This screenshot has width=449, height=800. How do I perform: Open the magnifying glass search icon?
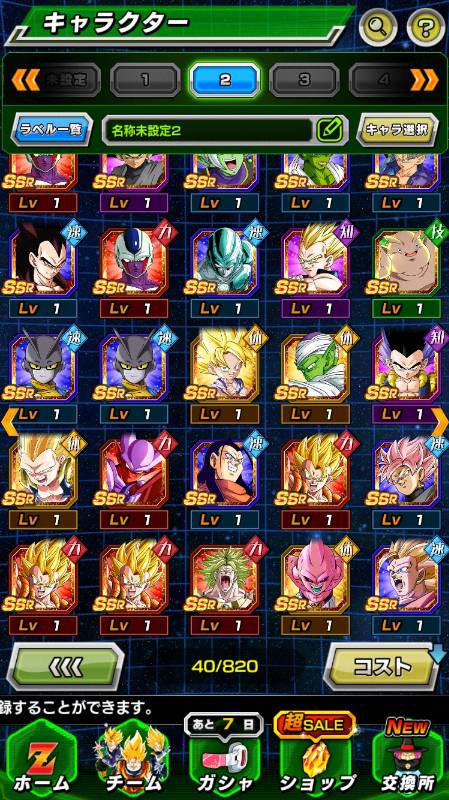pos(378,25)
